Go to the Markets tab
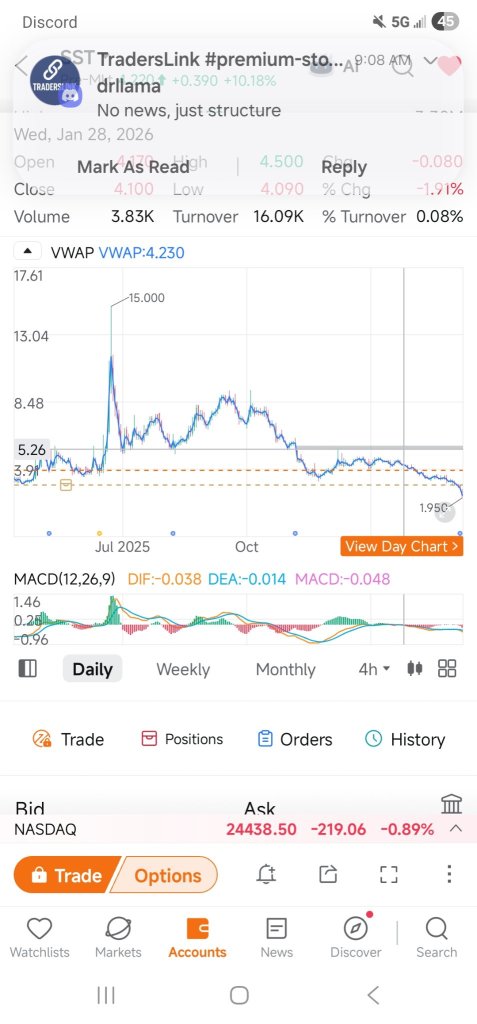Viewport: 477px width, 1024px height. [118, 938]
